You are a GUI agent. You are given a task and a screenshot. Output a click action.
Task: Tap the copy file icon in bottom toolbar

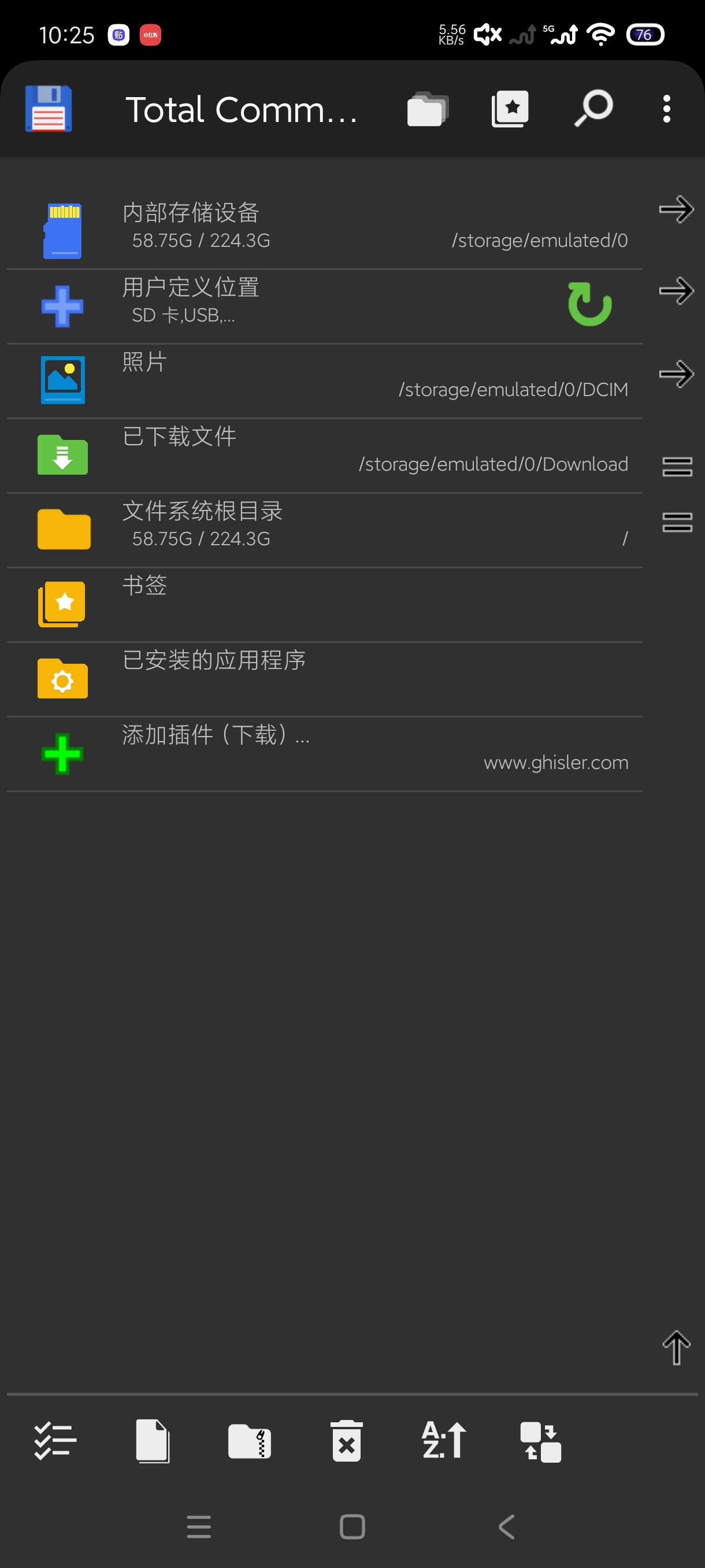tap(152, 1441)
